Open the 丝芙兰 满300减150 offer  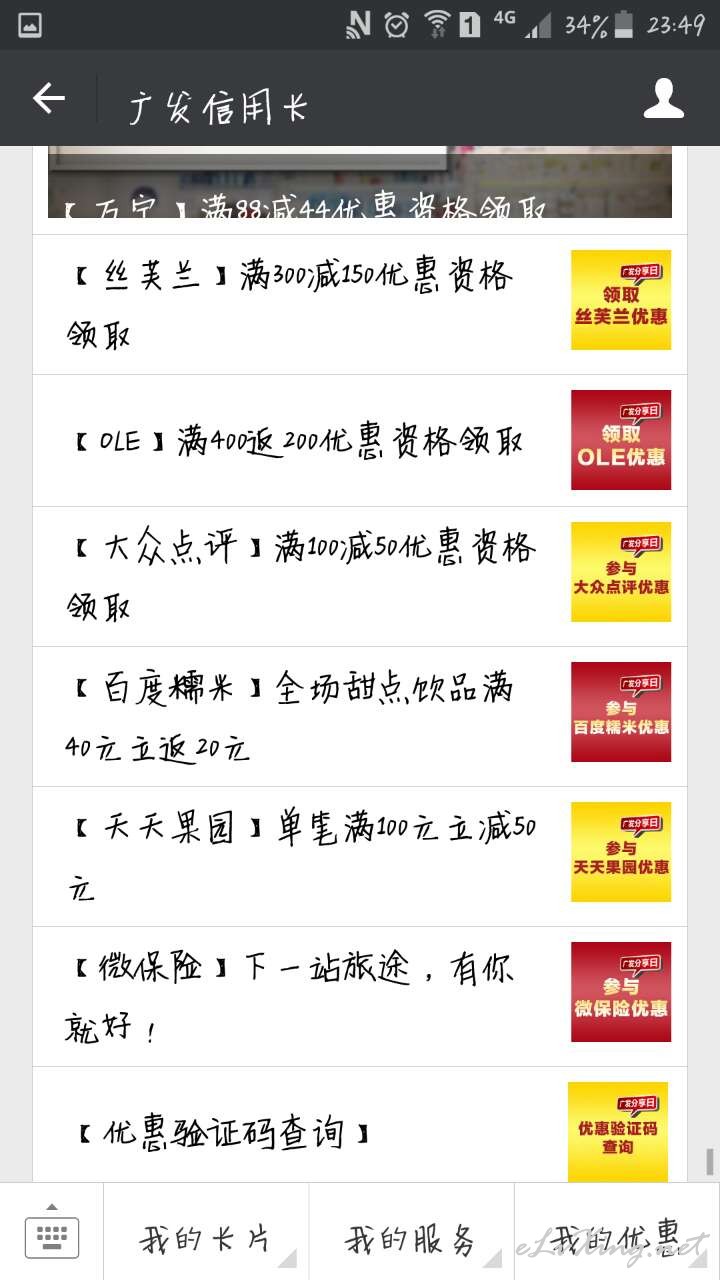point(360,304)
